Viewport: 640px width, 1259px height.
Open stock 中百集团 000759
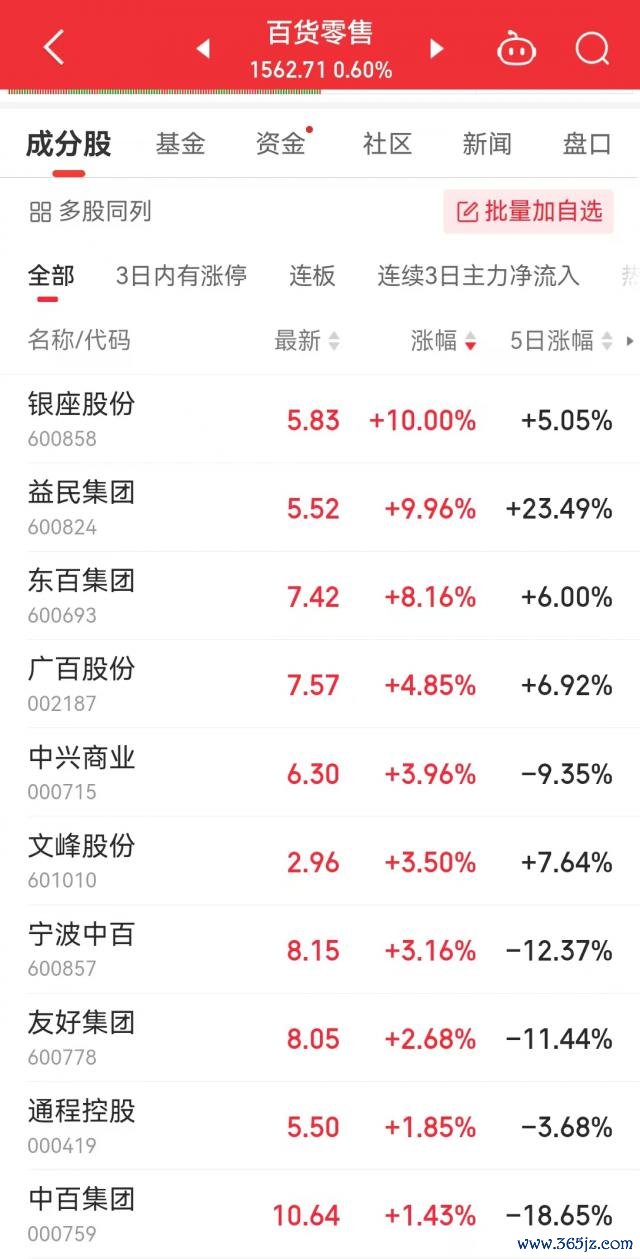point(320,1214)
